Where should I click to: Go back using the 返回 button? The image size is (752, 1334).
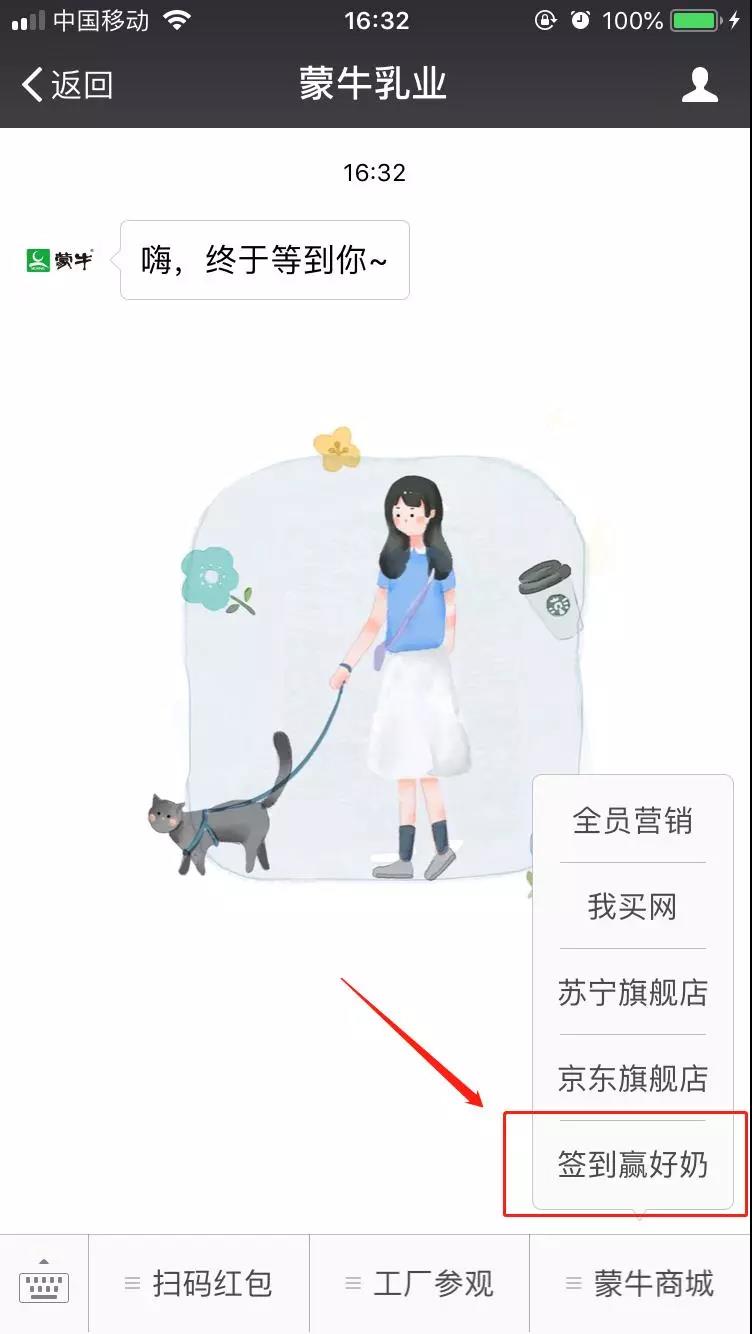[66, 85]
